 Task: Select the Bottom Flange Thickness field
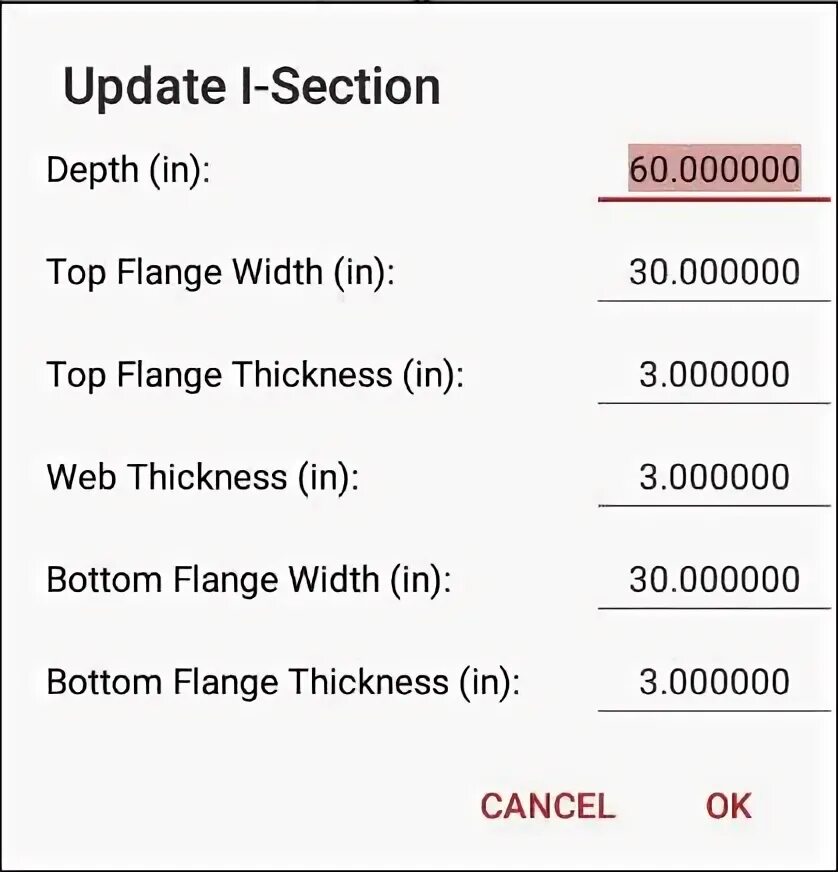pyautogui.click(x=714, y=682)
